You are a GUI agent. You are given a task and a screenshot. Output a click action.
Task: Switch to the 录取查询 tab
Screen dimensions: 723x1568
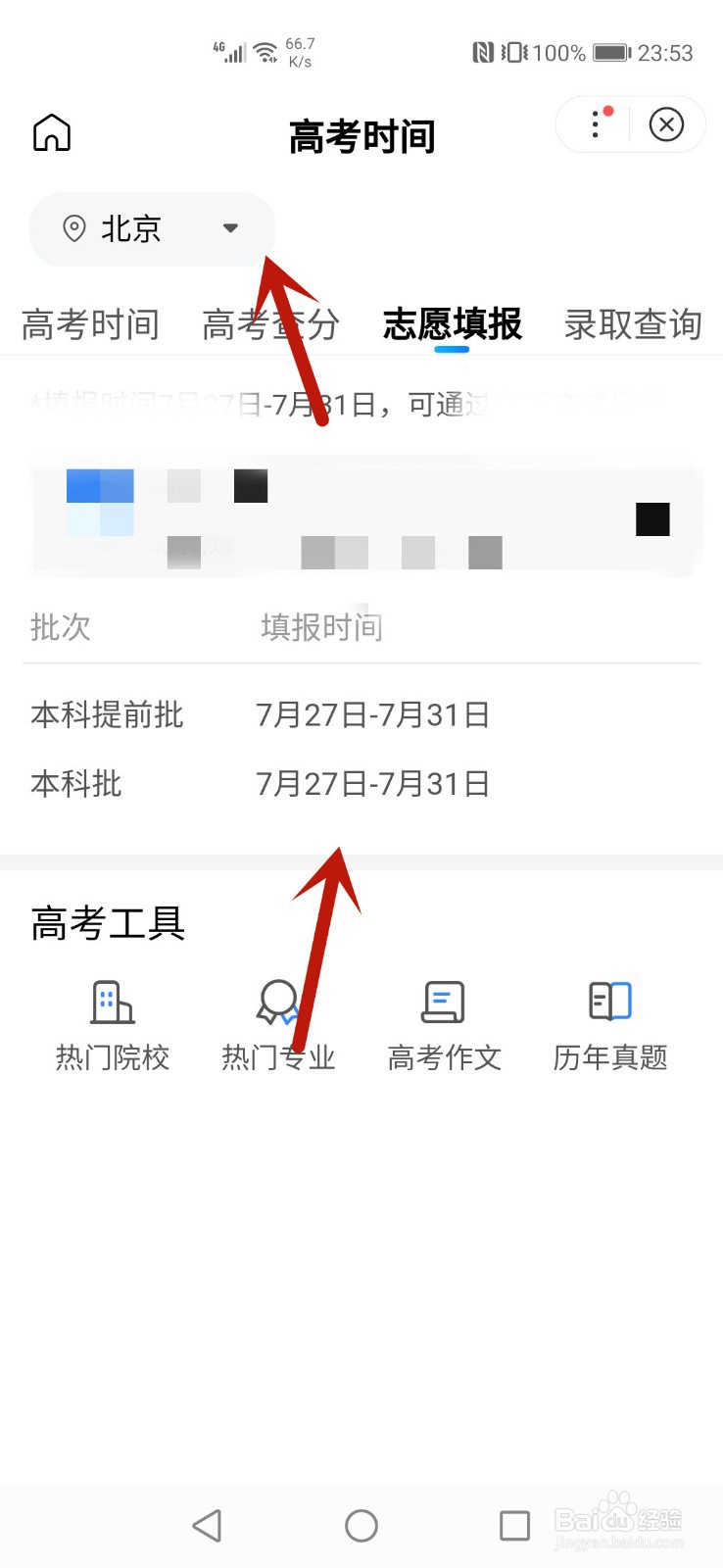click(632, 324)
